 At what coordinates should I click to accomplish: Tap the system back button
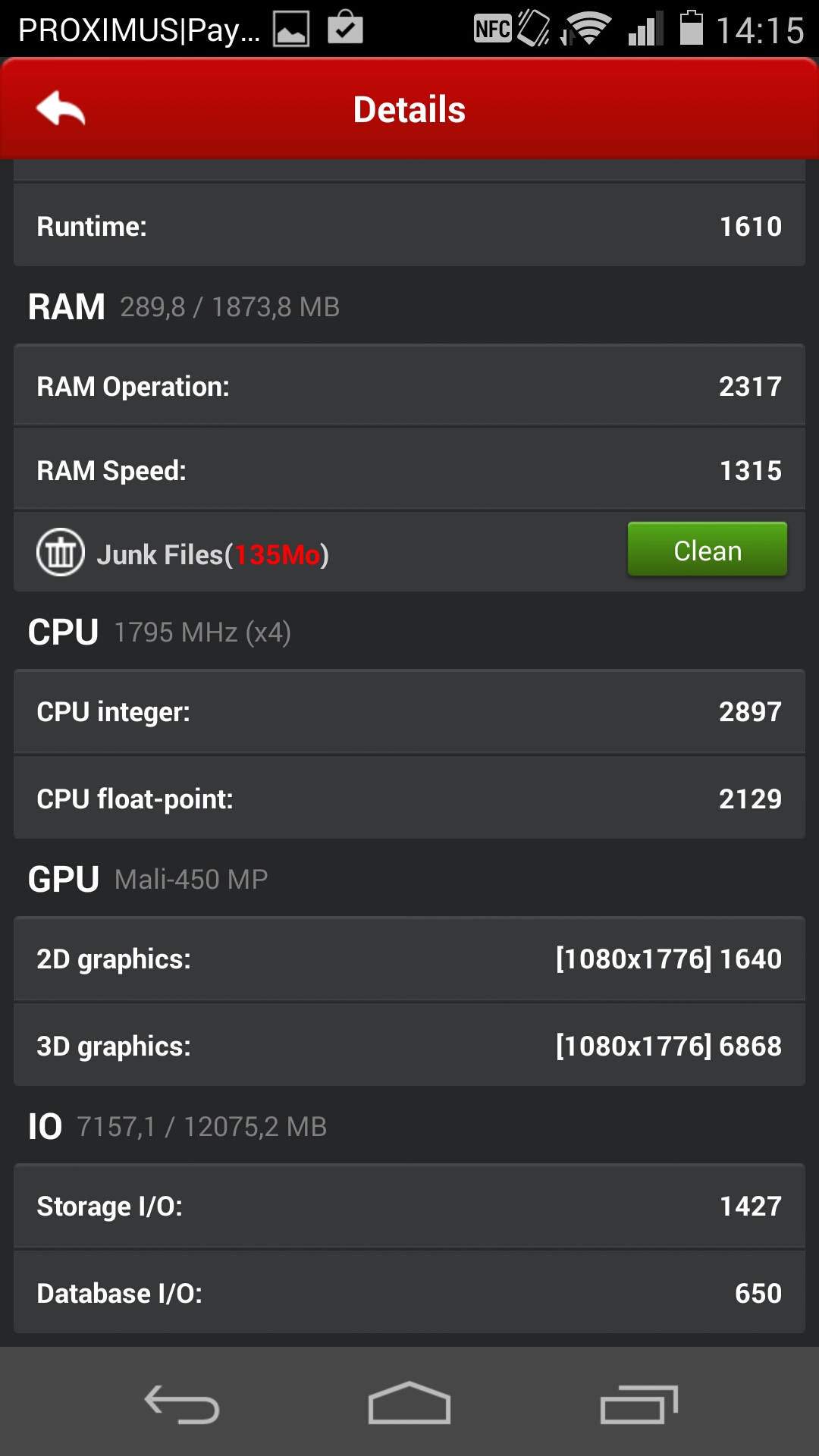[x=182, y=1404]
